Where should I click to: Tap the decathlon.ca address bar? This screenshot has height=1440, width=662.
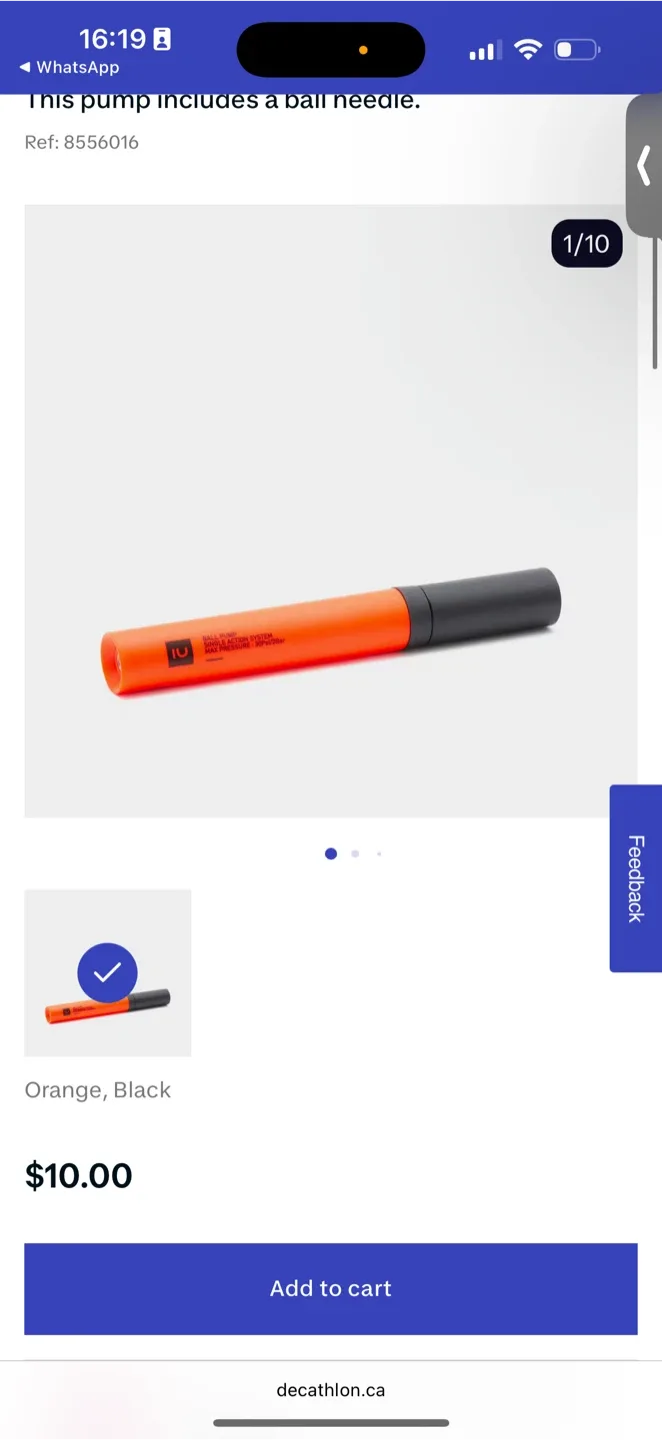330,1390
